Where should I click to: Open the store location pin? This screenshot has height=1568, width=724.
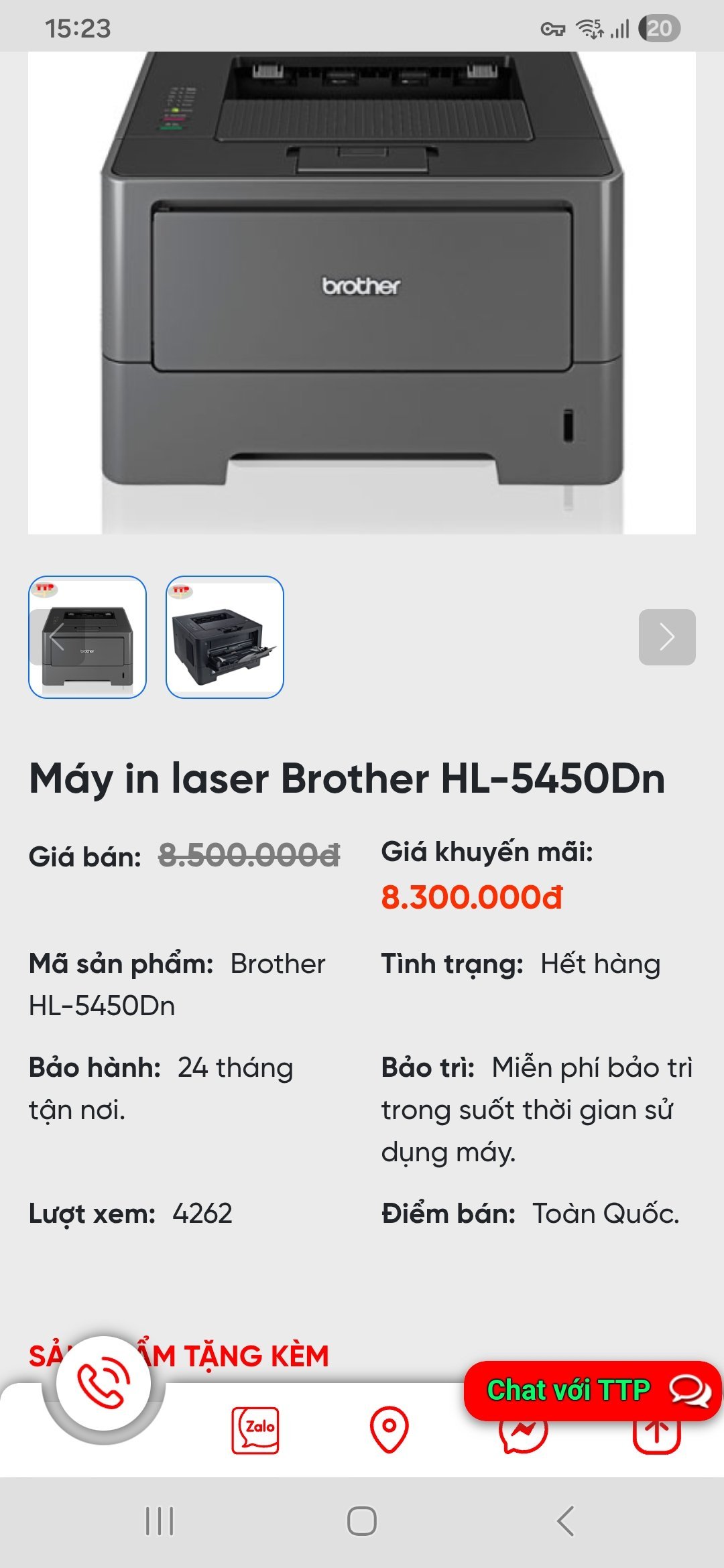tap(389, 1430)
